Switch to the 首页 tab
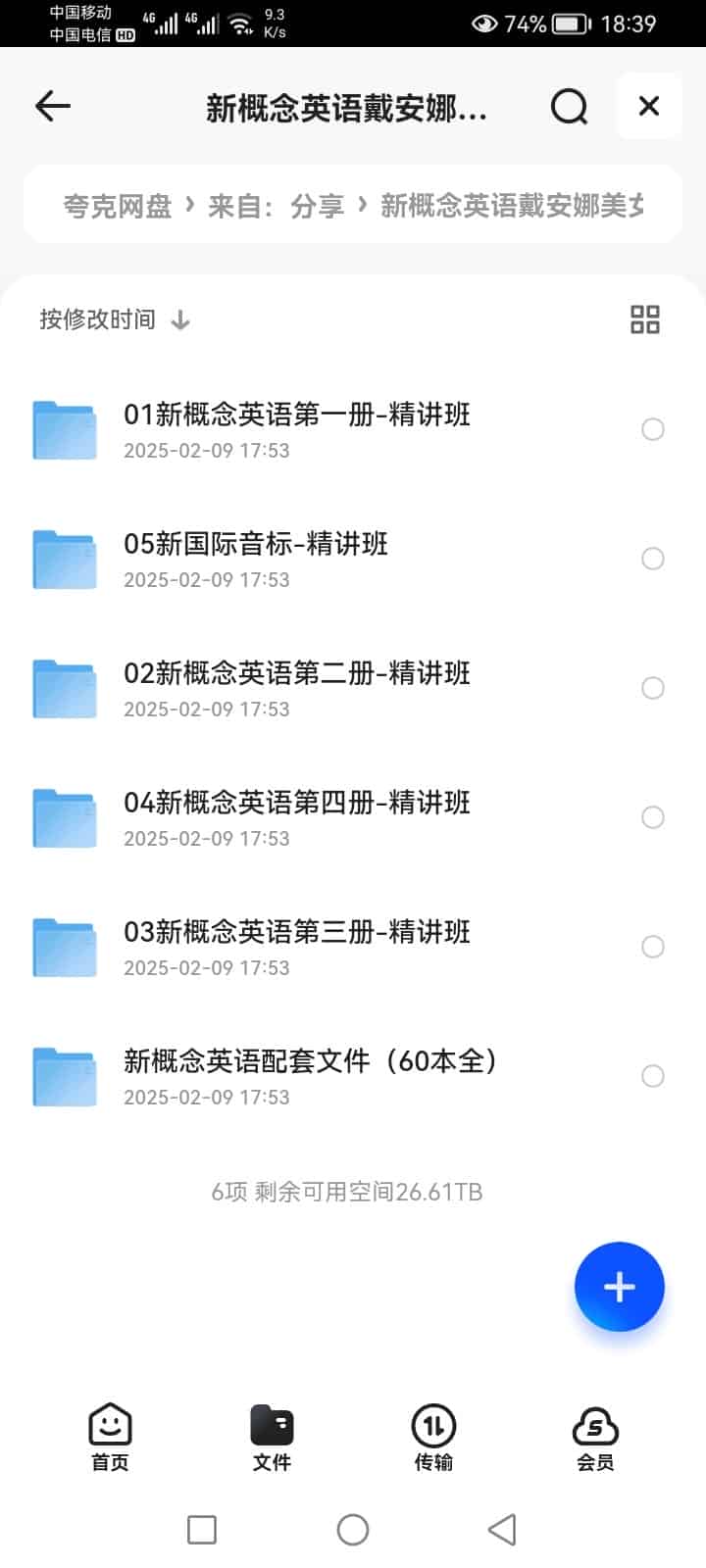Screen dimensions: 706x1568 point(110,1437)
